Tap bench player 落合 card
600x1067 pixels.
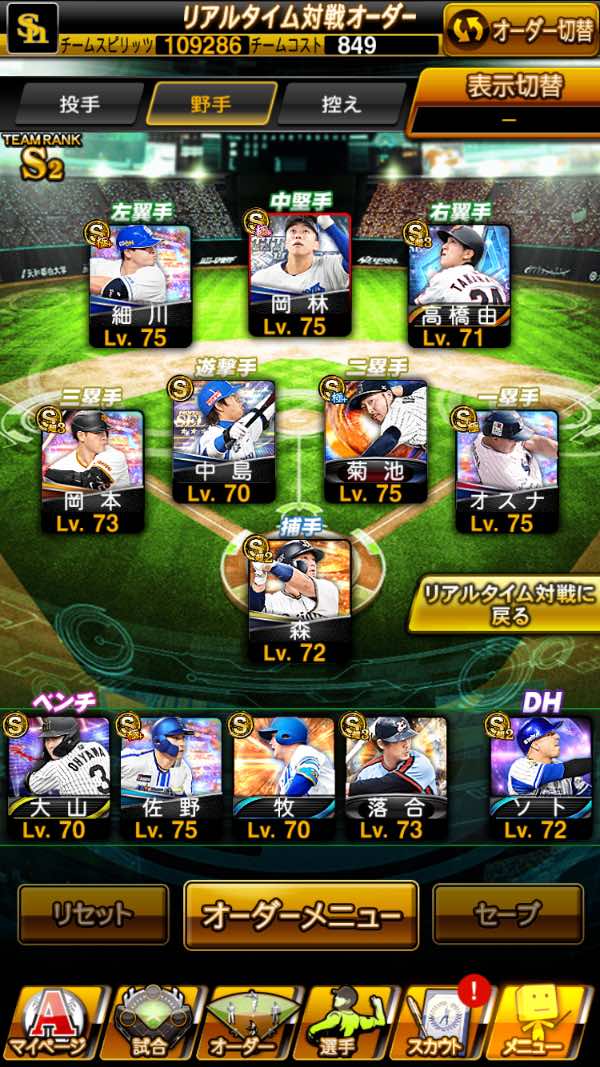pos(396,778)
